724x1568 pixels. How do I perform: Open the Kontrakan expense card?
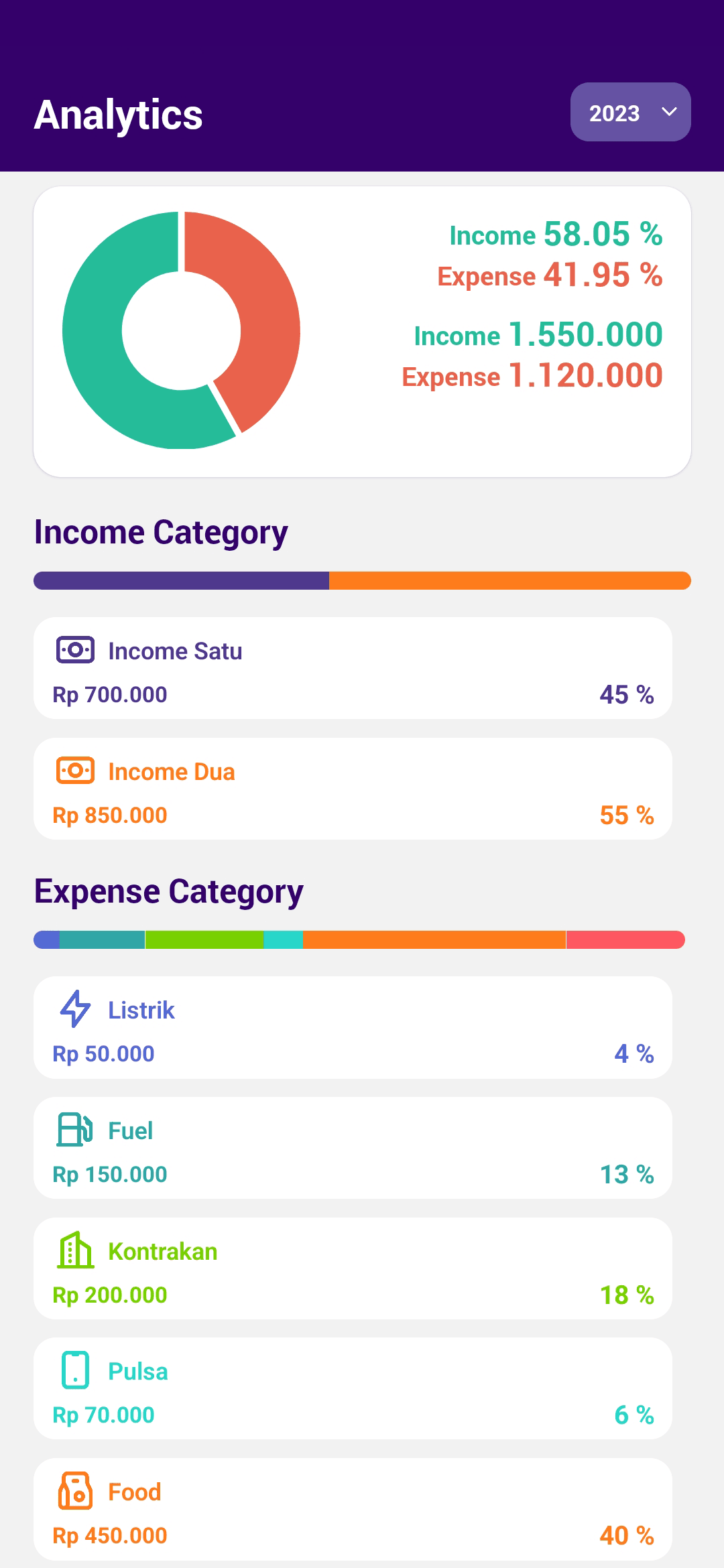(353, 1268)
